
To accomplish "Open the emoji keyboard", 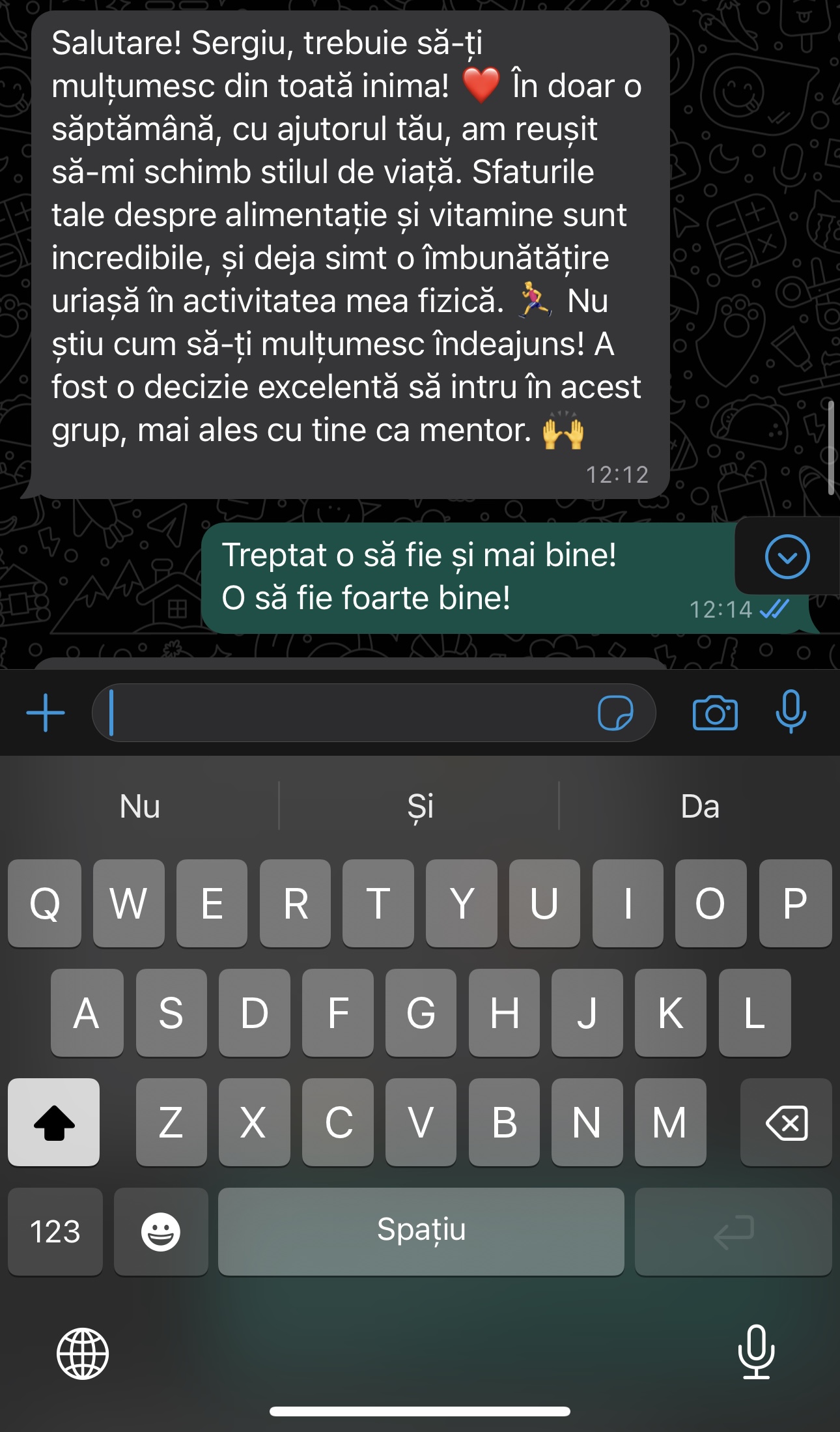I will (x=160, y=1231).
